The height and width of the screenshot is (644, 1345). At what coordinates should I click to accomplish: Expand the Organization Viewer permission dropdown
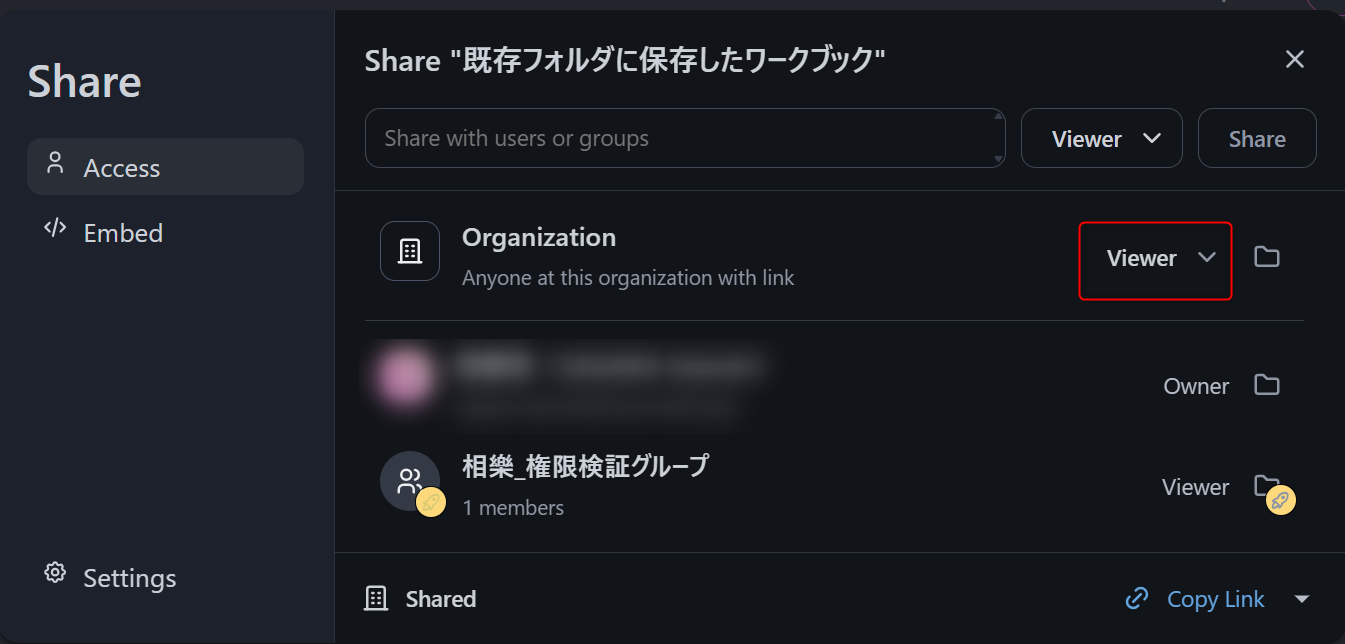1155,258
